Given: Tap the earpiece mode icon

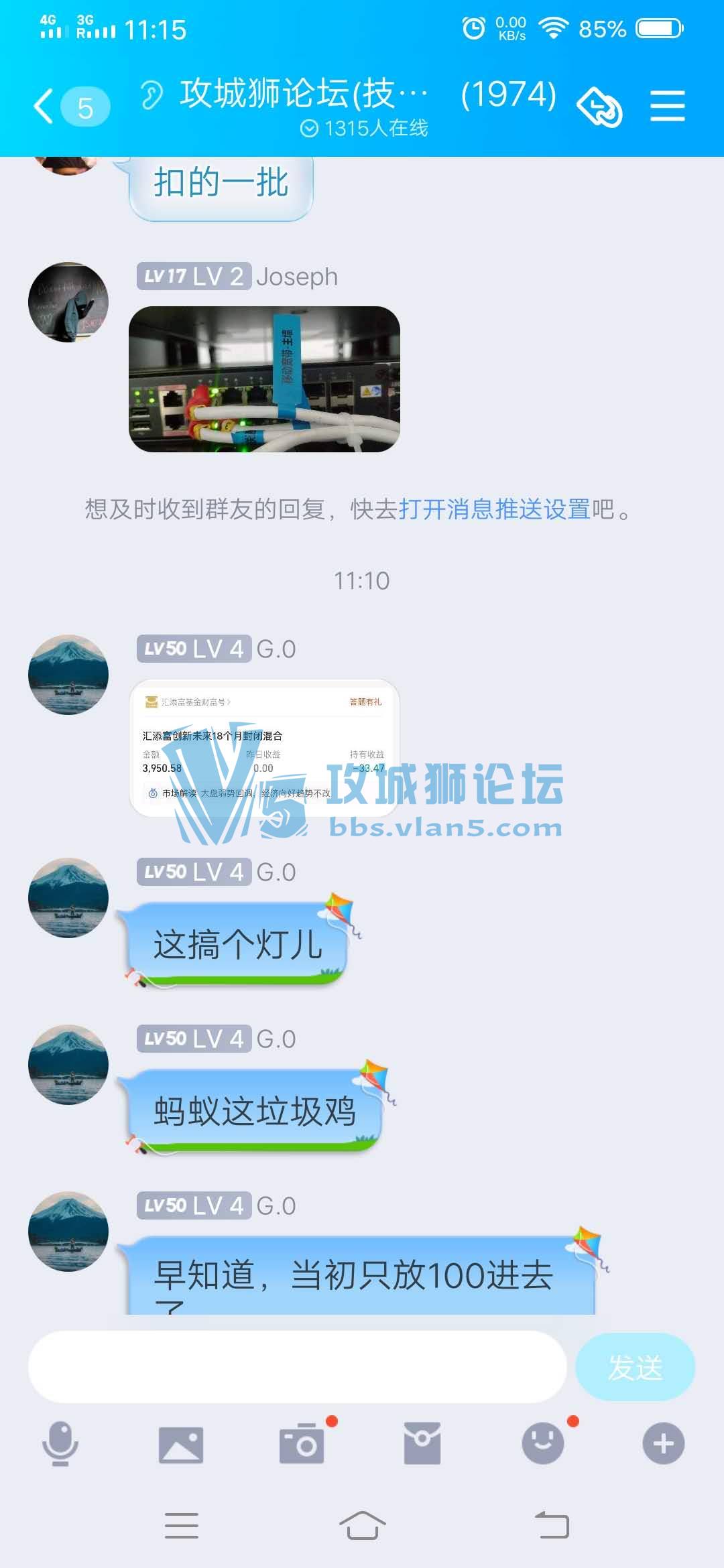Looking at the screenshot, I should click(x=152, y=94).
